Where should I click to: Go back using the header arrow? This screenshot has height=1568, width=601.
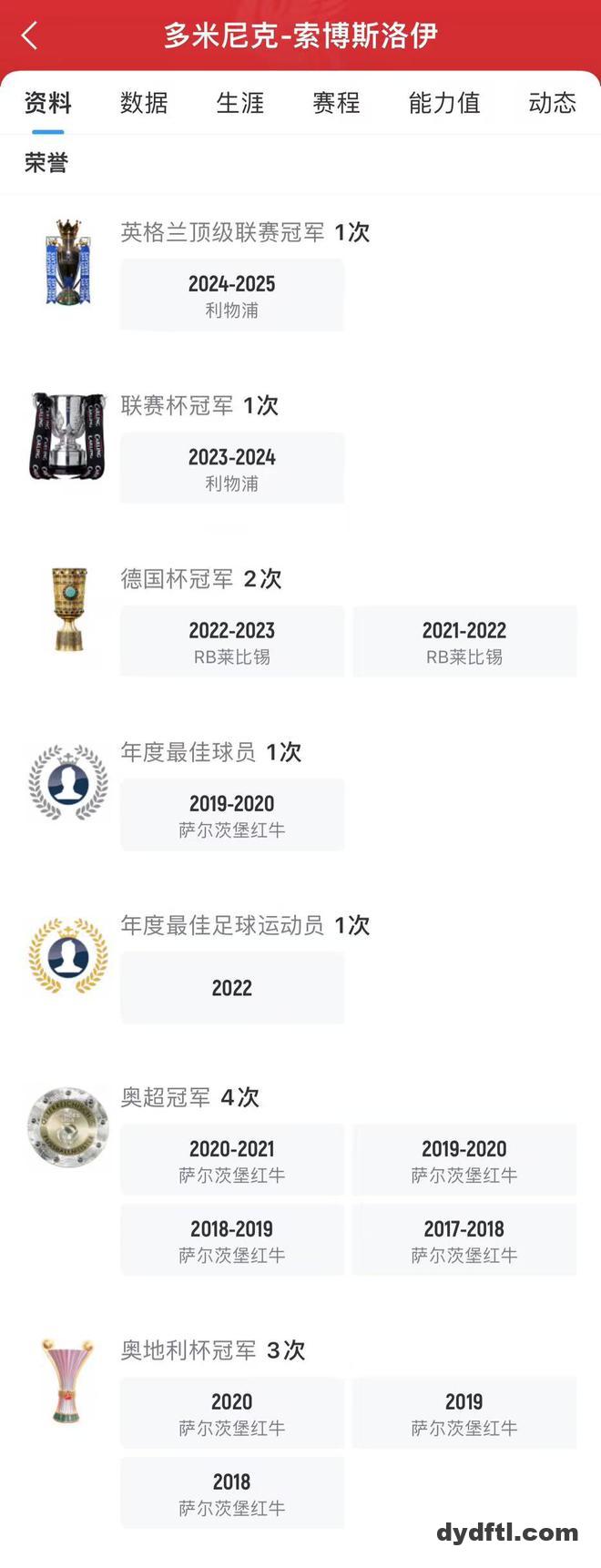click(30, 36)
